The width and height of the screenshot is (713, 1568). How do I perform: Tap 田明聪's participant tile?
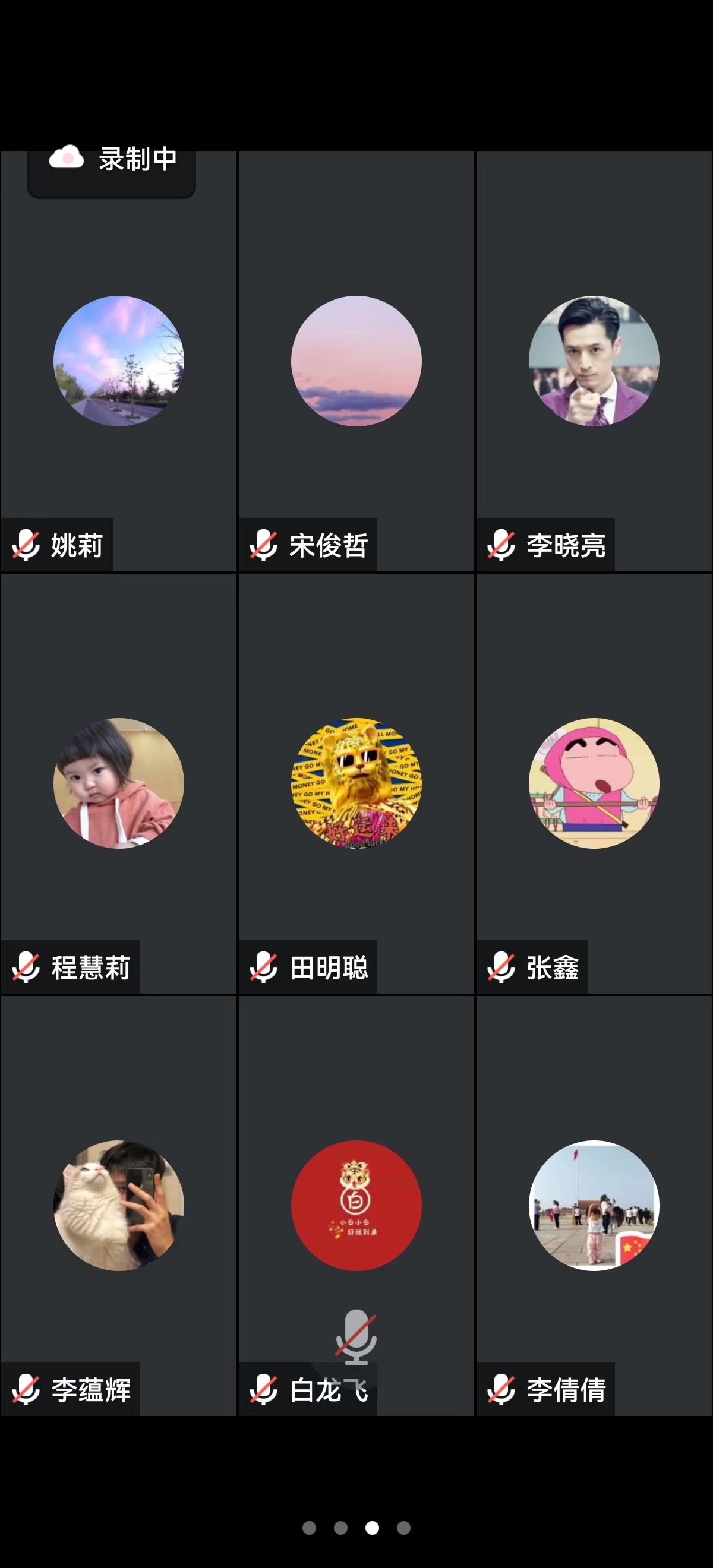tap(356, 783)
